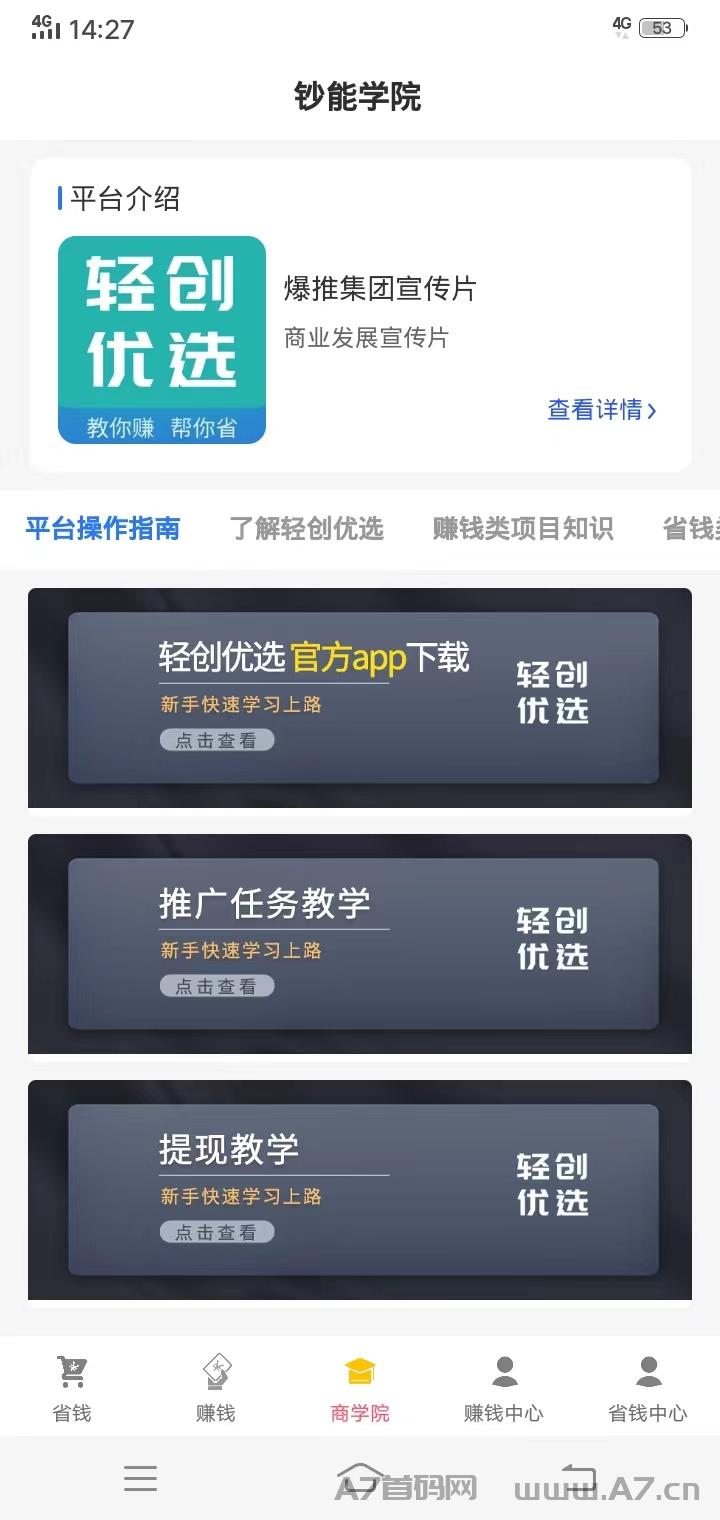Switch to the 赚钱 bottom tab
720x1520 pixels.
click(216, 1388)
